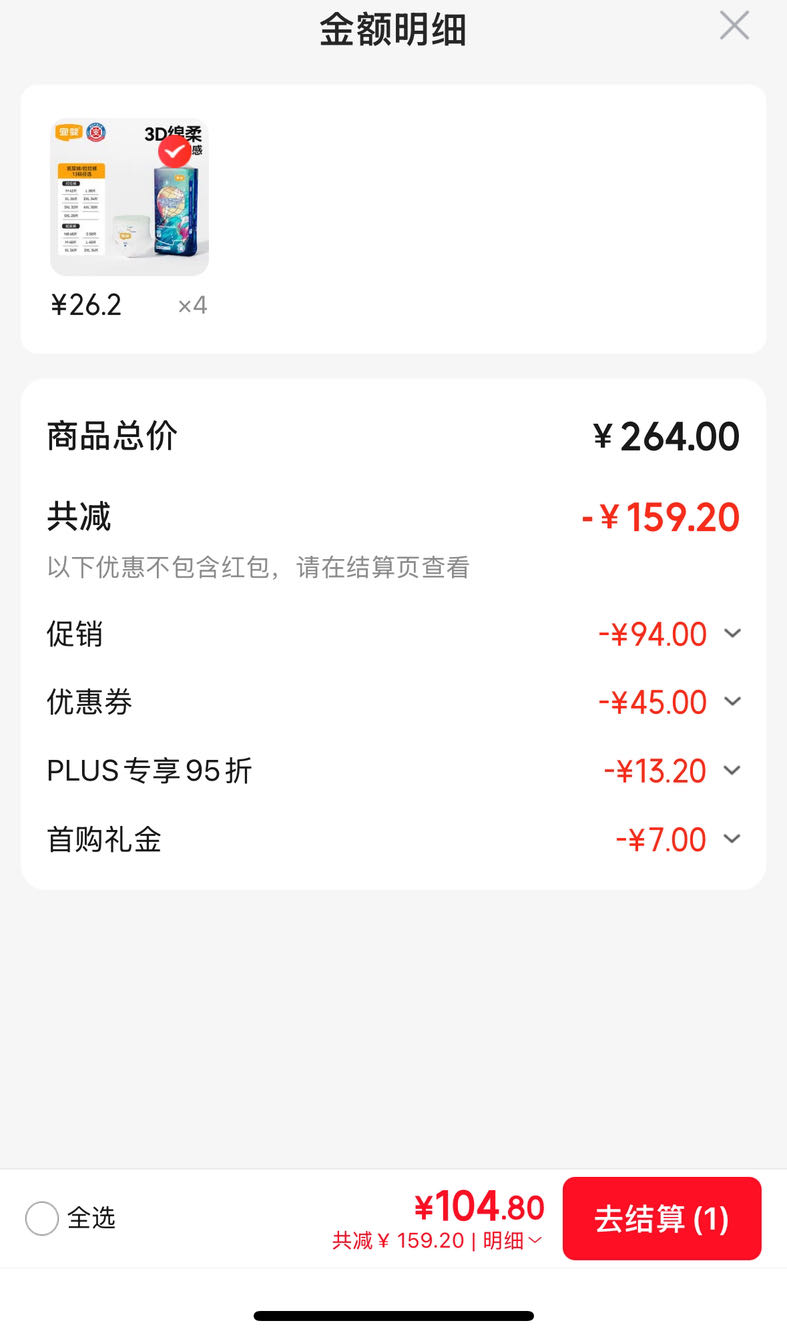Viewport: 787px width, 1337px height.
Task: Close the 金额明细 panel
Action: pos(734,26)
